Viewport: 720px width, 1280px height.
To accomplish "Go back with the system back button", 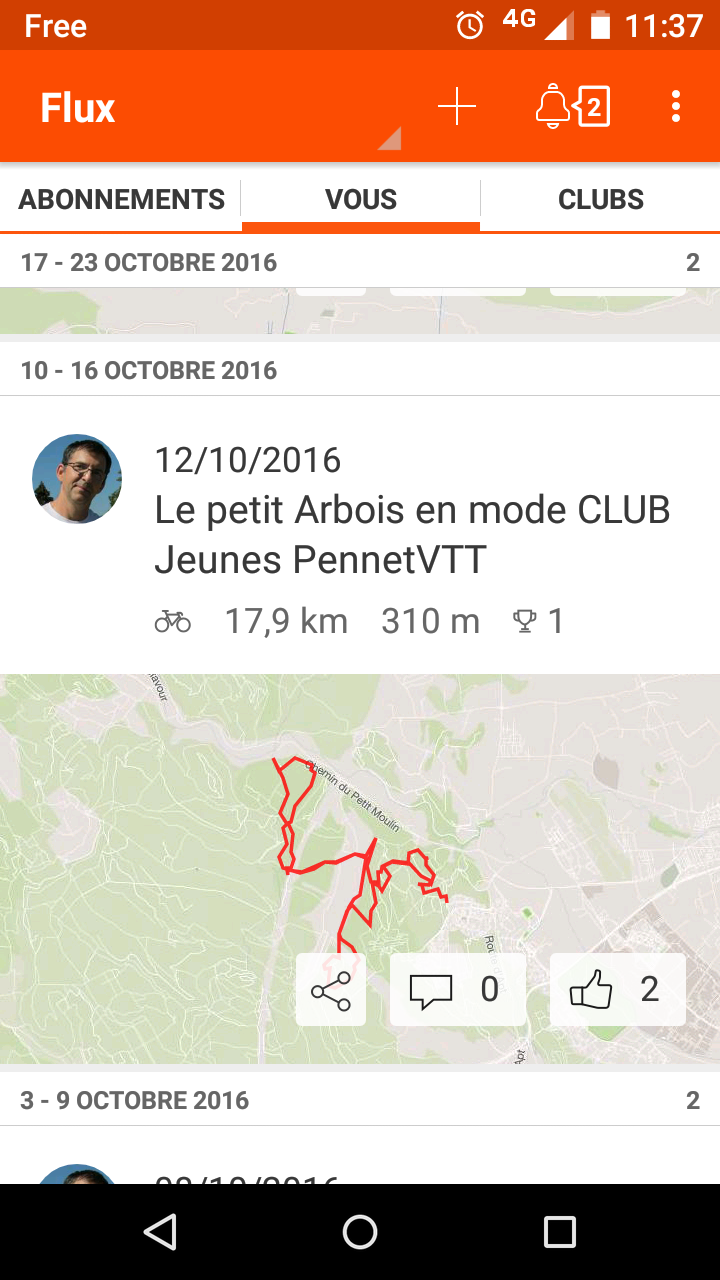I will tap(160, 1232).
